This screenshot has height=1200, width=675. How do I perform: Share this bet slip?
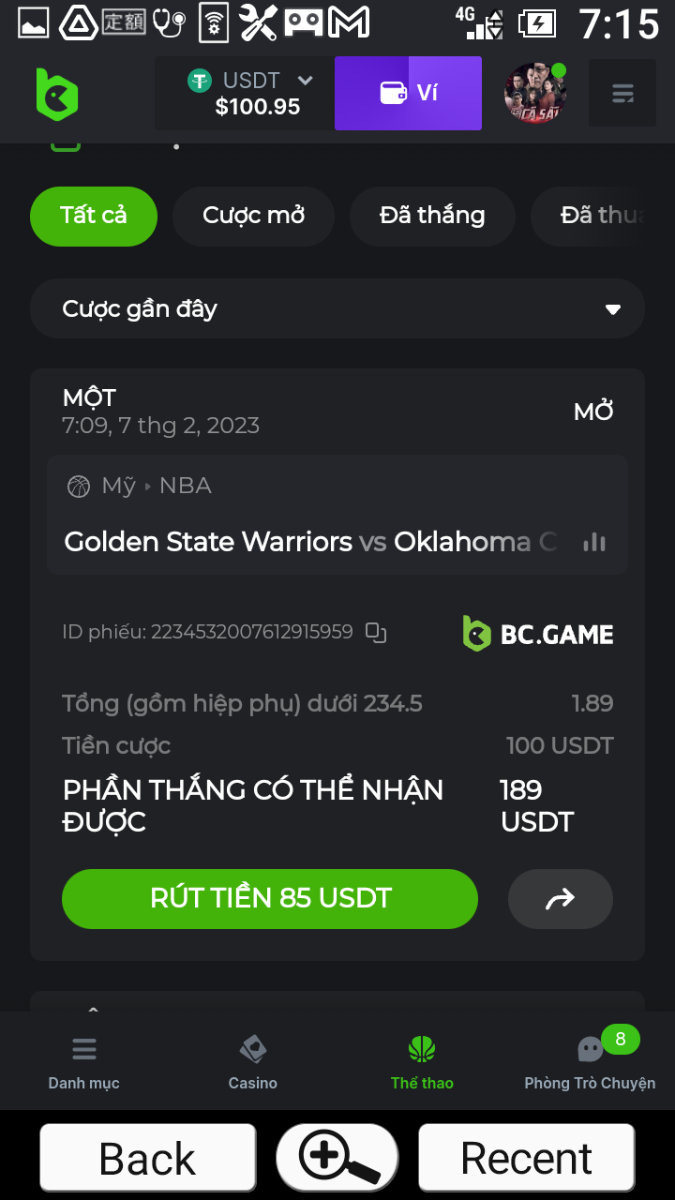(560, 899)
